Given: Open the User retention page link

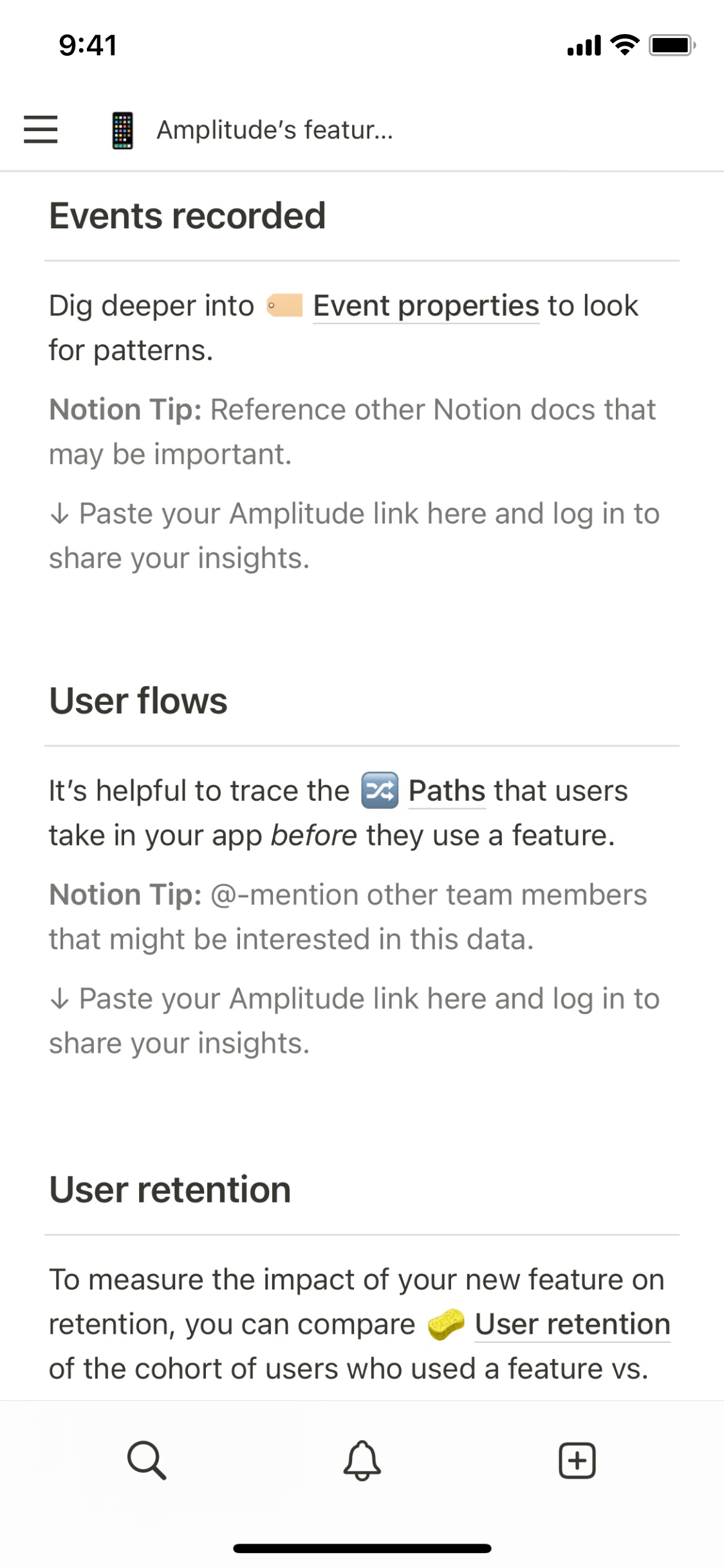Looking at the screenshot, I should pos(572,1324).
